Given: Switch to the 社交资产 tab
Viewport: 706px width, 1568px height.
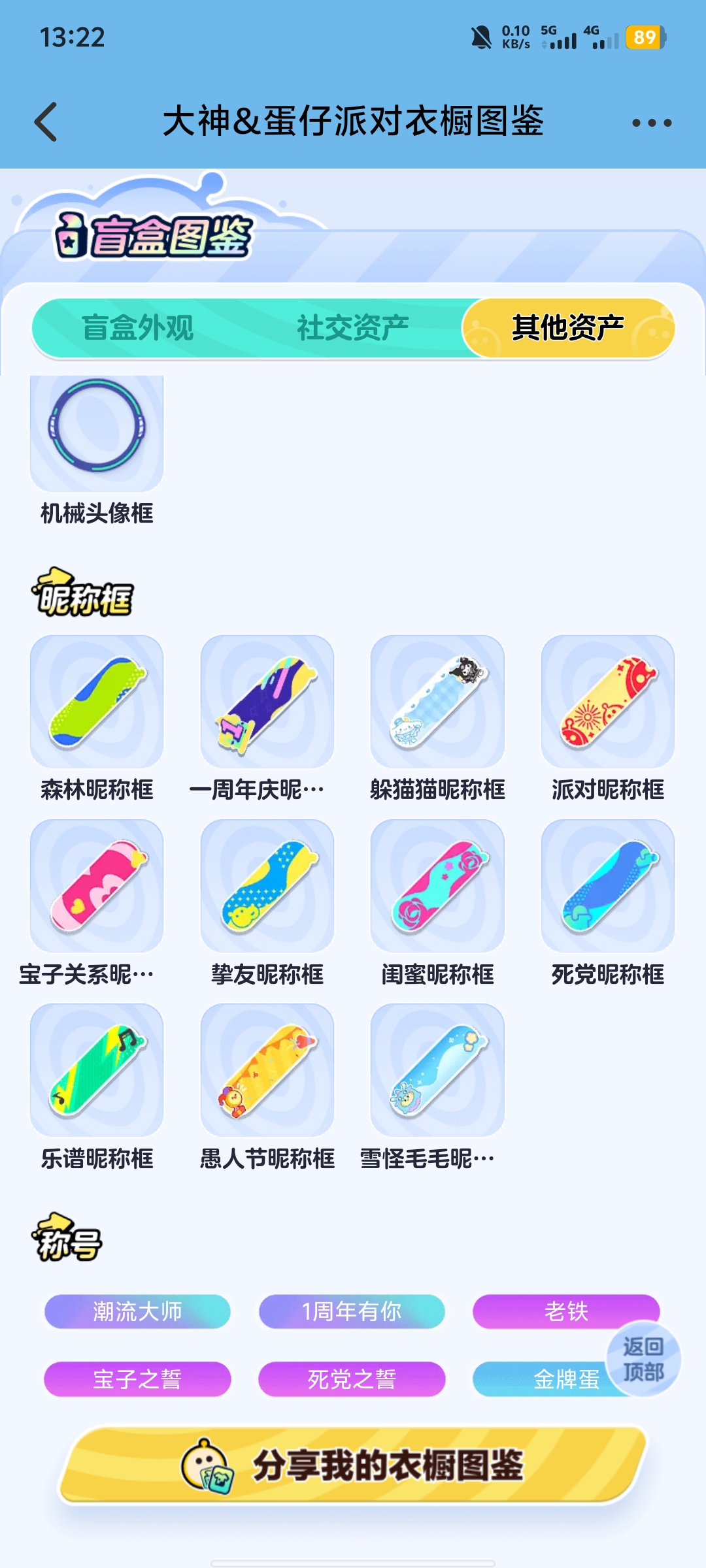Looking at the screenshot, I should click(353, 328).
